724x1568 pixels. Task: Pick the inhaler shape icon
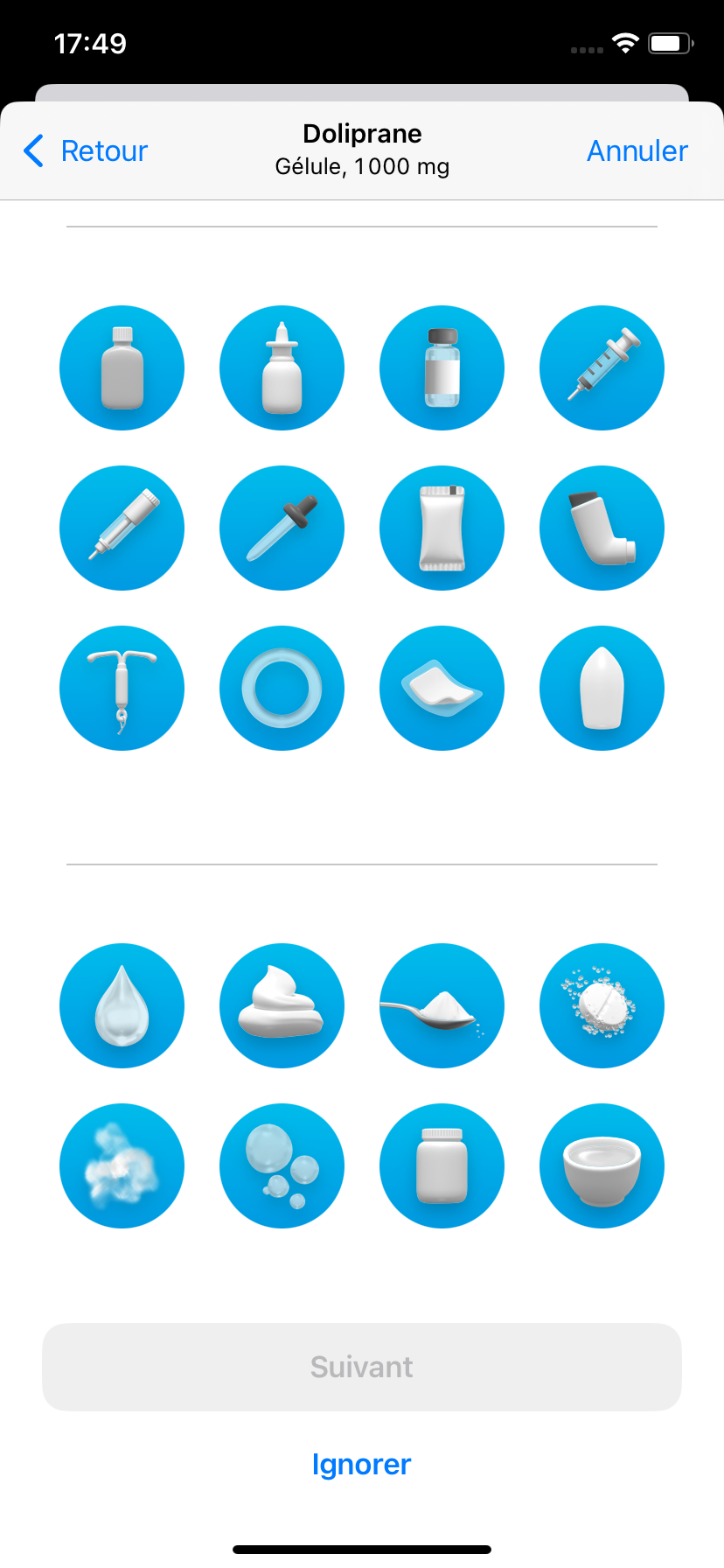tap(602, 528)
